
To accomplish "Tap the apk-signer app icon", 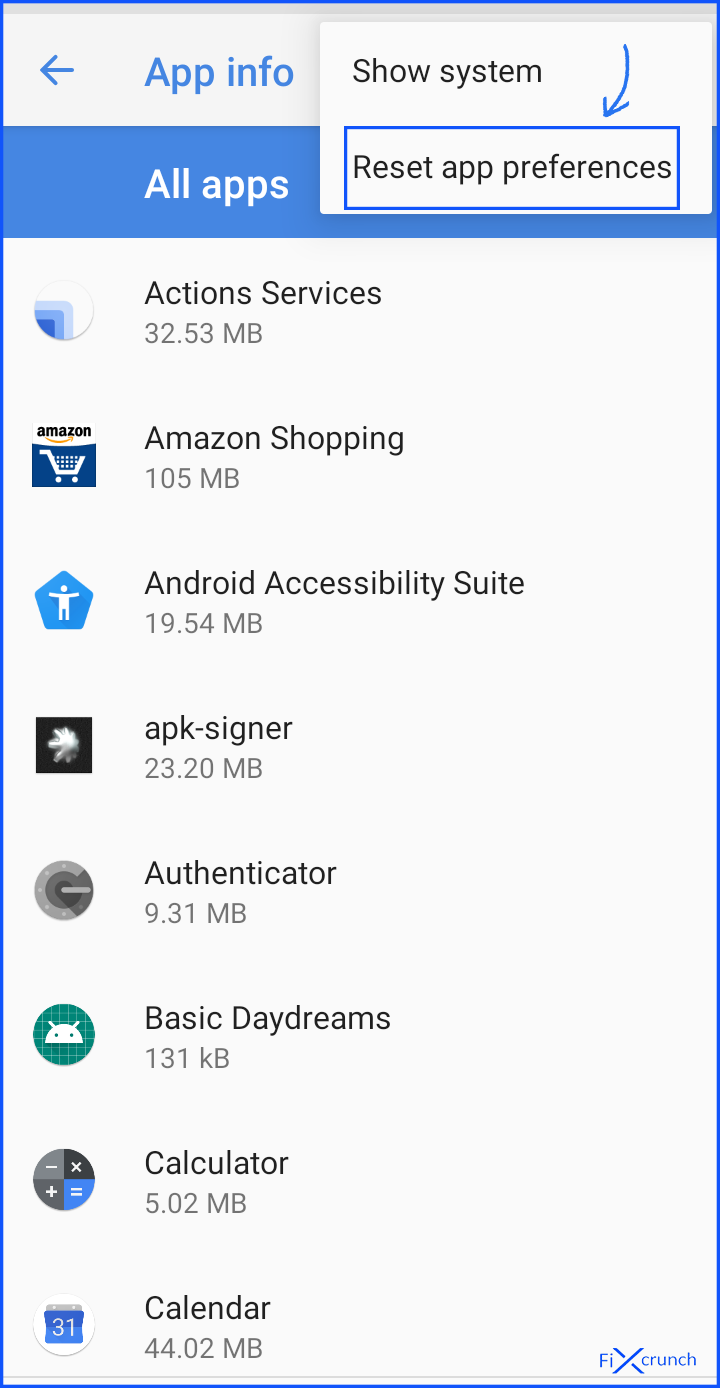I will [x=63, y=745].
